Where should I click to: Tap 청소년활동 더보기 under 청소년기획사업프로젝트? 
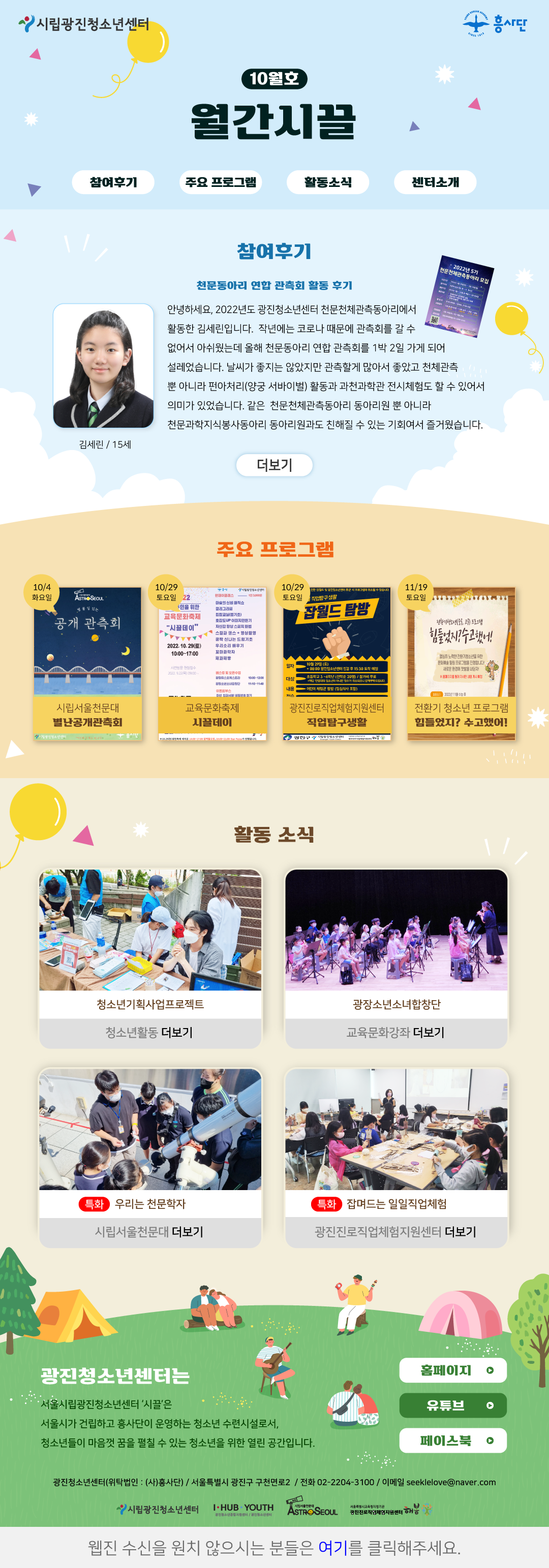[x=150, y=1032]
